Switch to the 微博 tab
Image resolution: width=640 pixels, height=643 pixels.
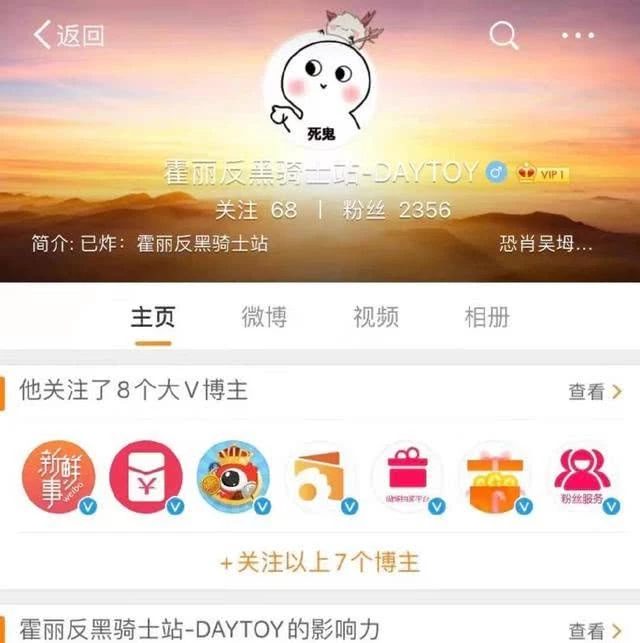coord(264,318)
